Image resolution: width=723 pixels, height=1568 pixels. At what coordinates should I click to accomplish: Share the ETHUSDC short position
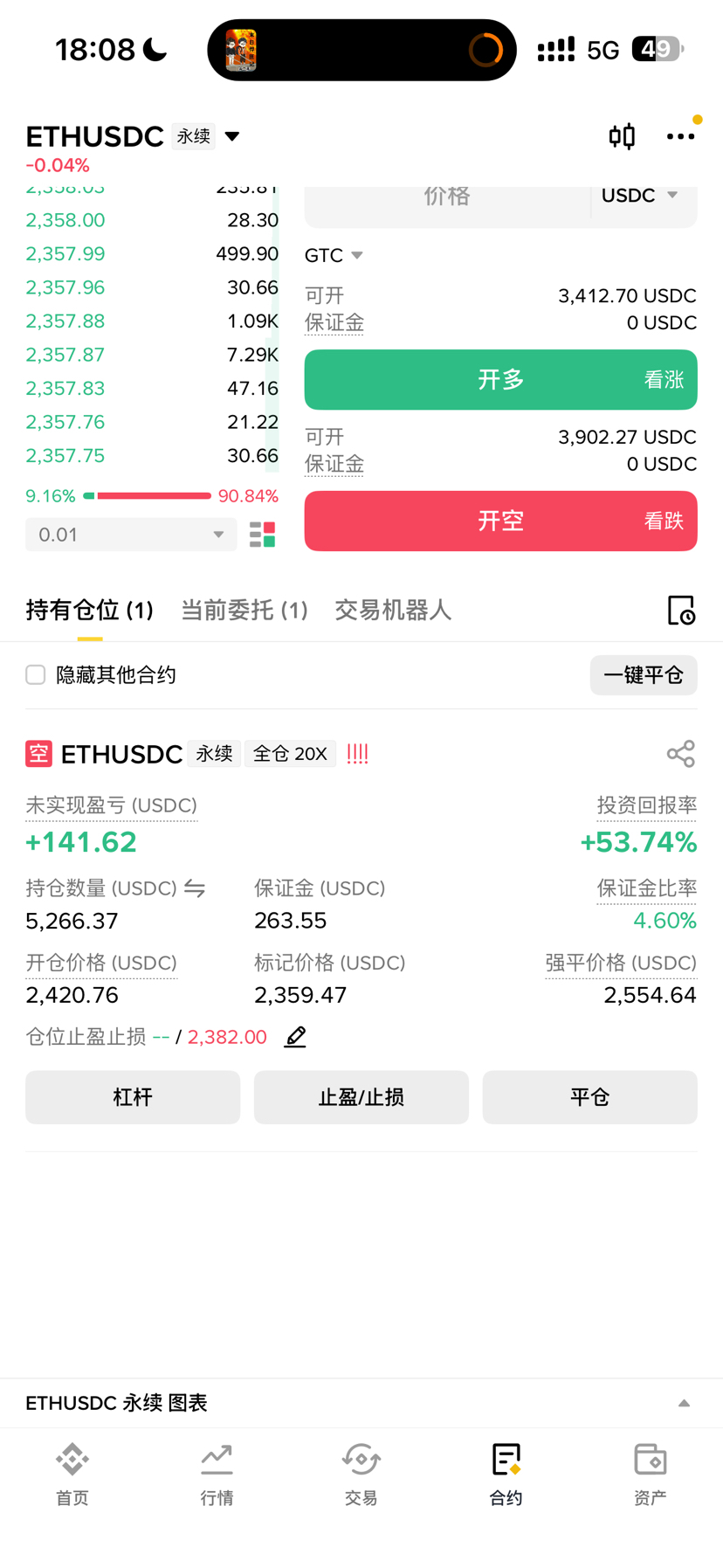680,754
